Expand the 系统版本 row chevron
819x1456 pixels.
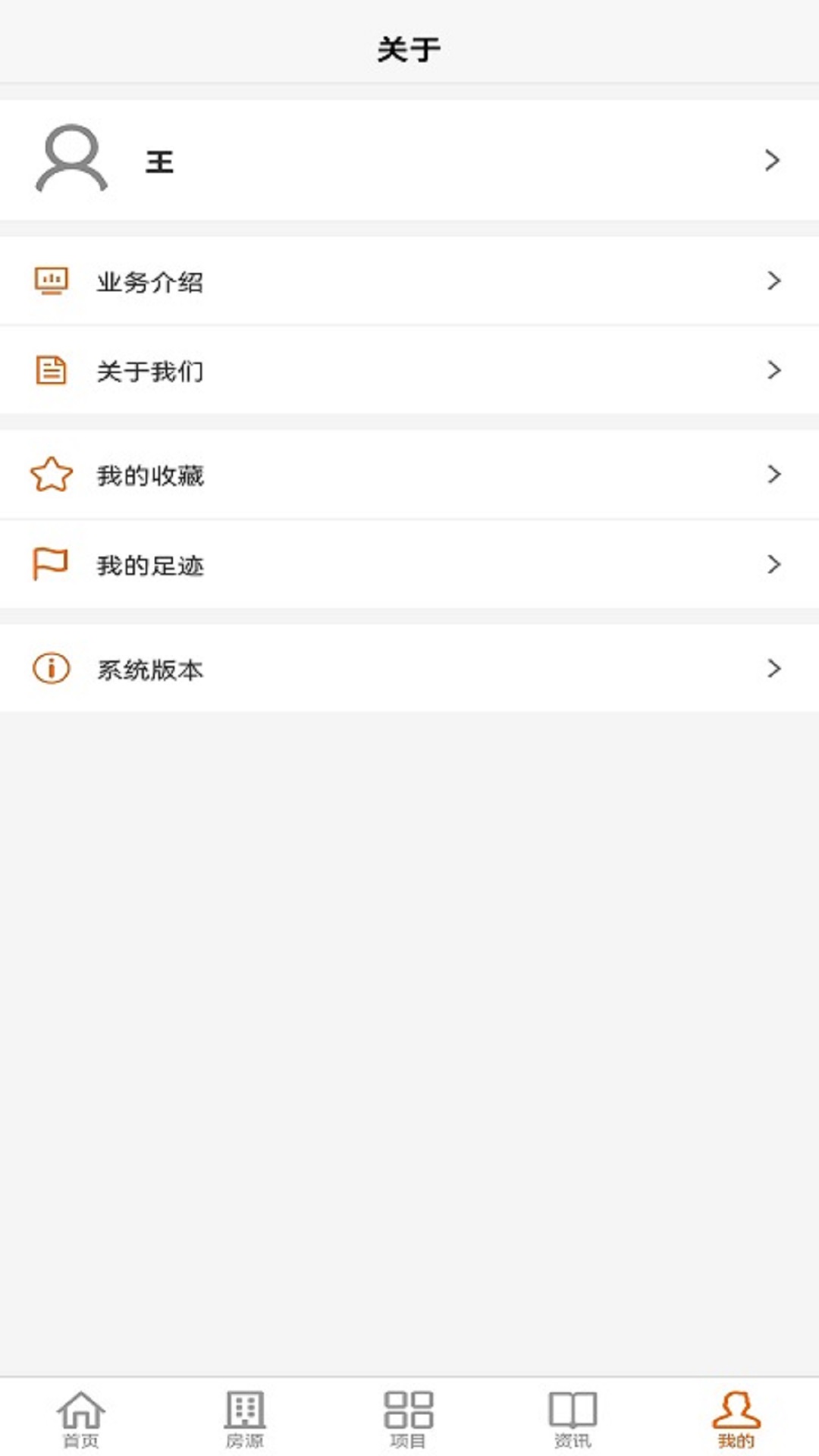pyautogui.click(x=773, y=668)
